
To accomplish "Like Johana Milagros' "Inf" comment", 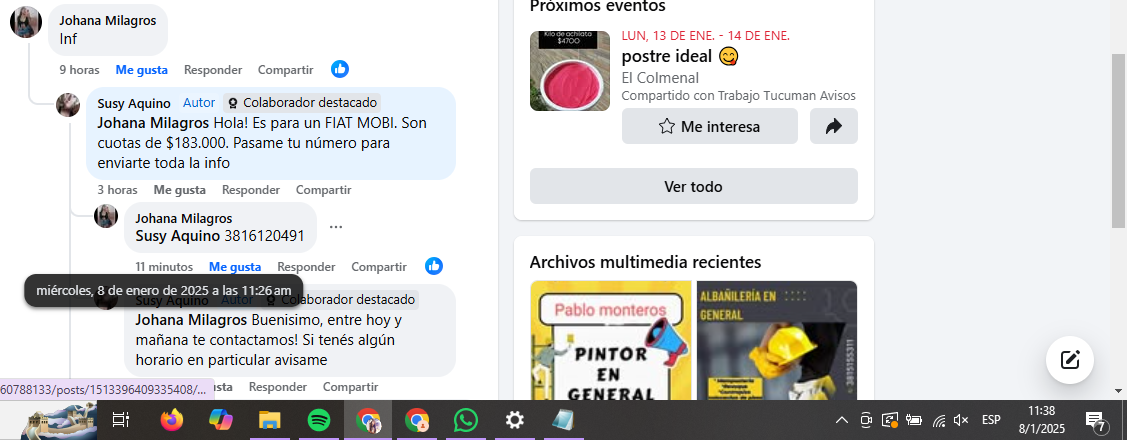I will [x=141, y=70].
